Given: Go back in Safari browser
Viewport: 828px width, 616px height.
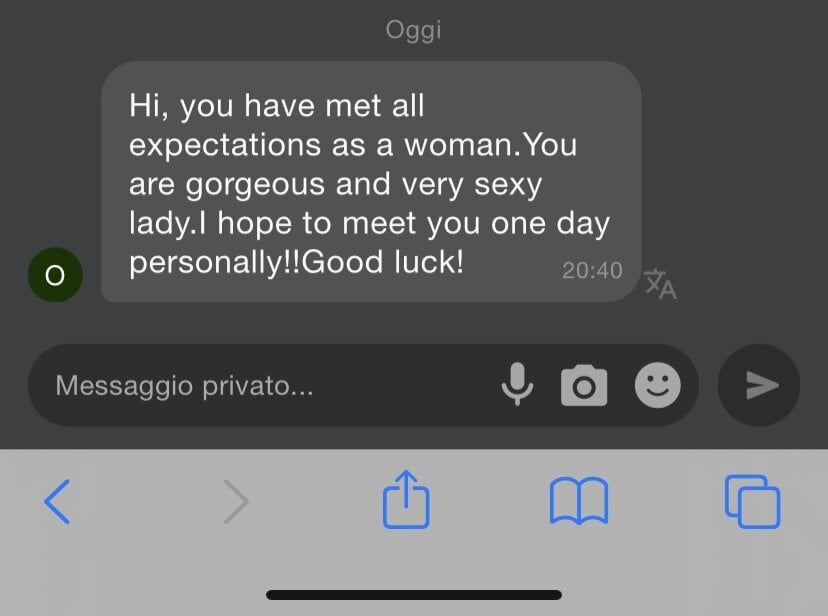Looking at the screenshot, I should pos(57,501).
